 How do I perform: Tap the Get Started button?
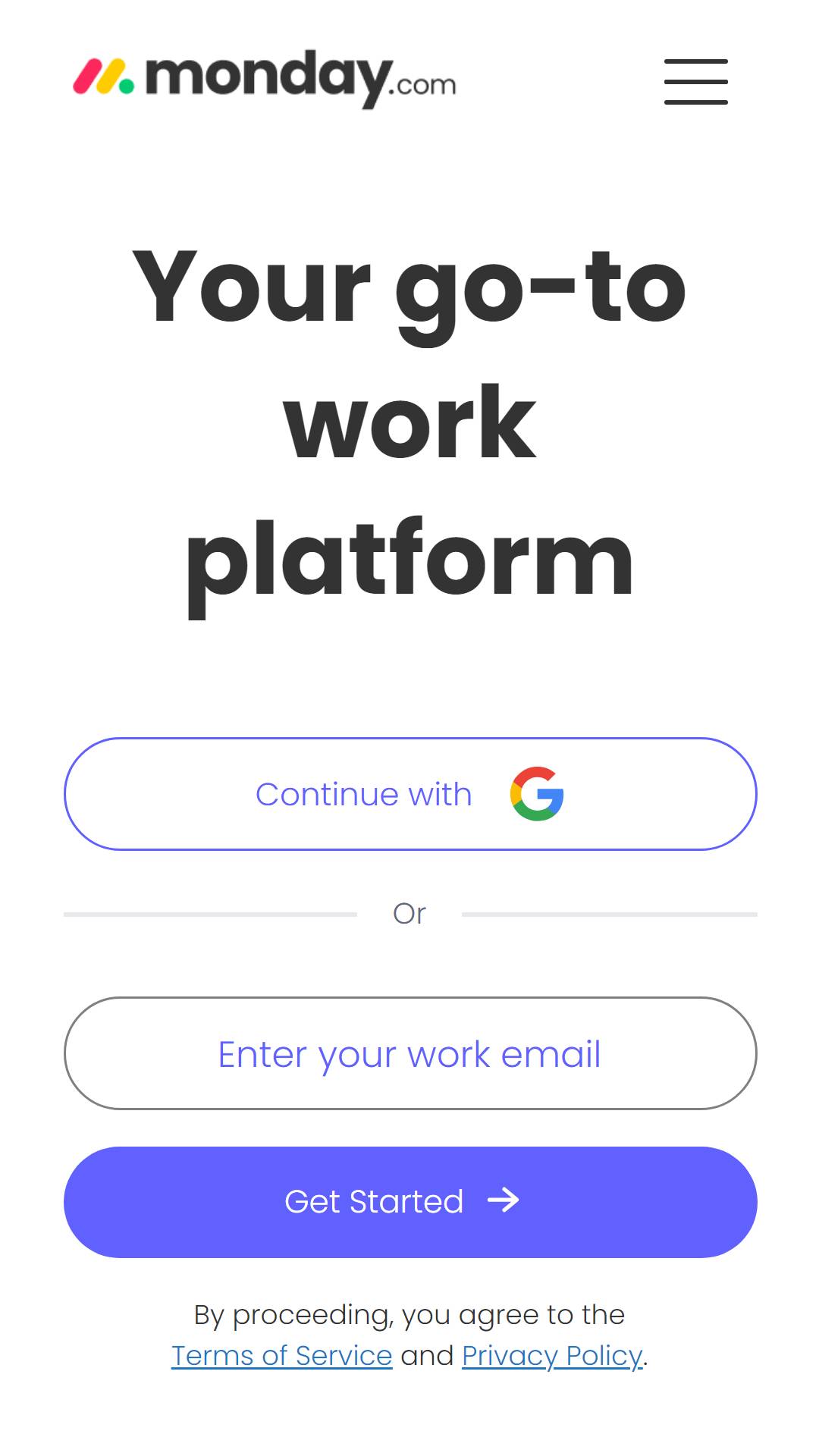[x=410, y=1202]
